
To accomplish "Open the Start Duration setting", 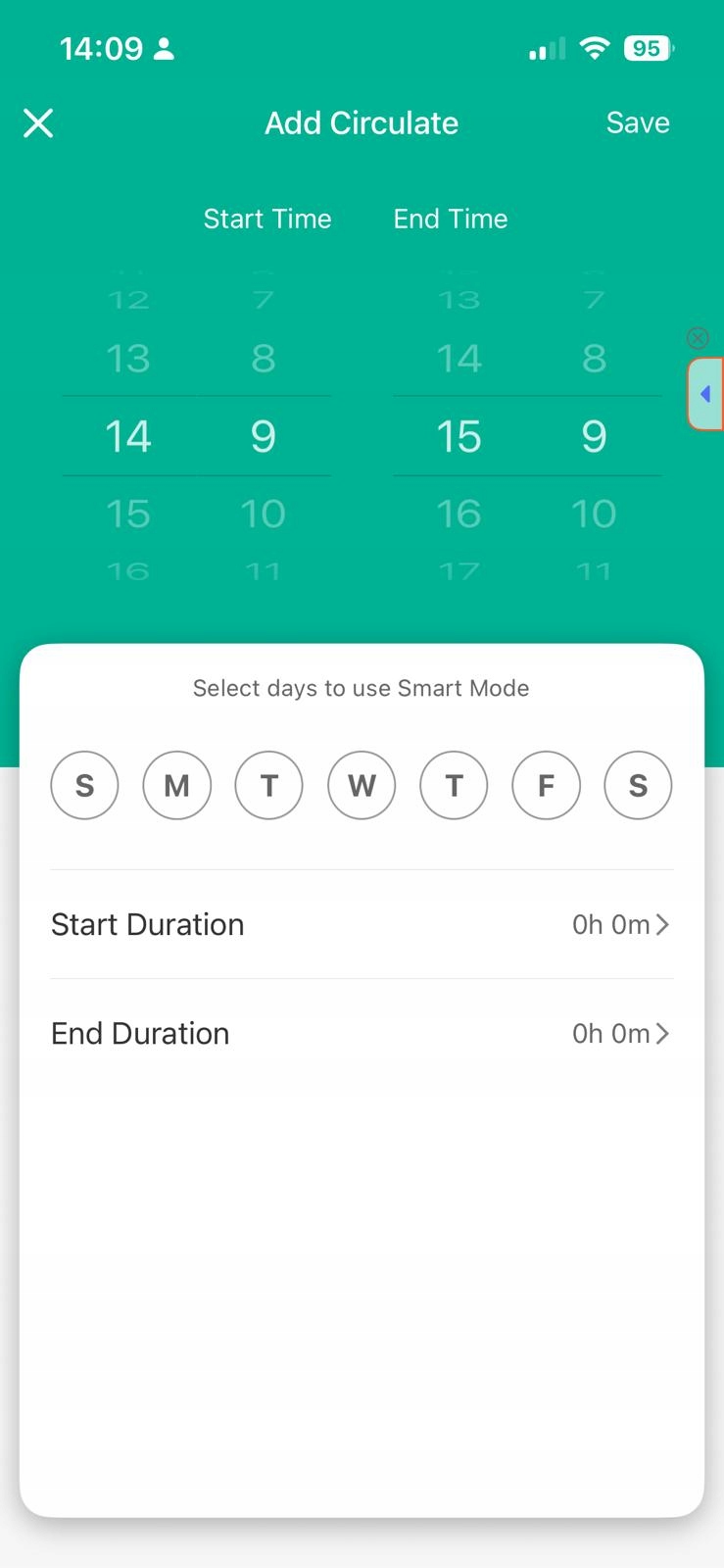I will 362,924.
